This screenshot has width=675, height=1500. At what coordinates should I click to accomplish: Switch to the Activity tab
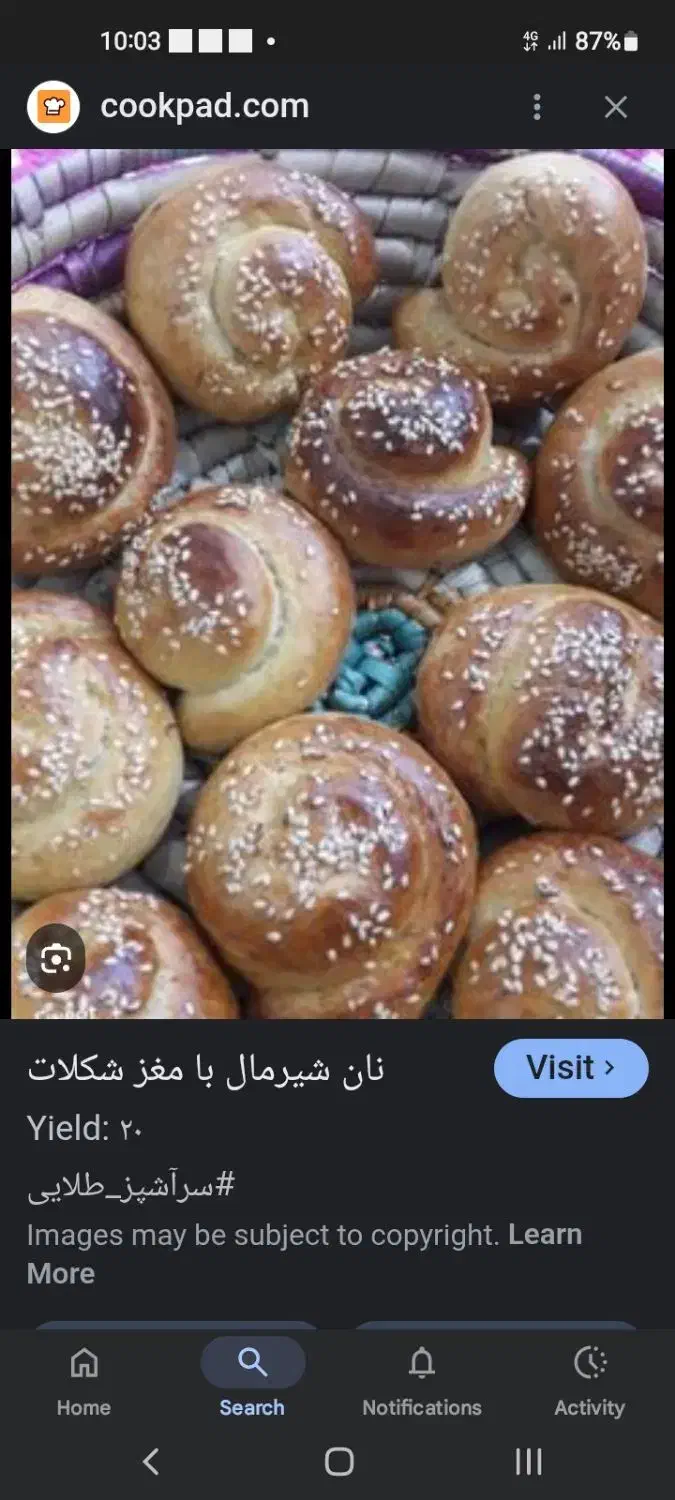589,1380
